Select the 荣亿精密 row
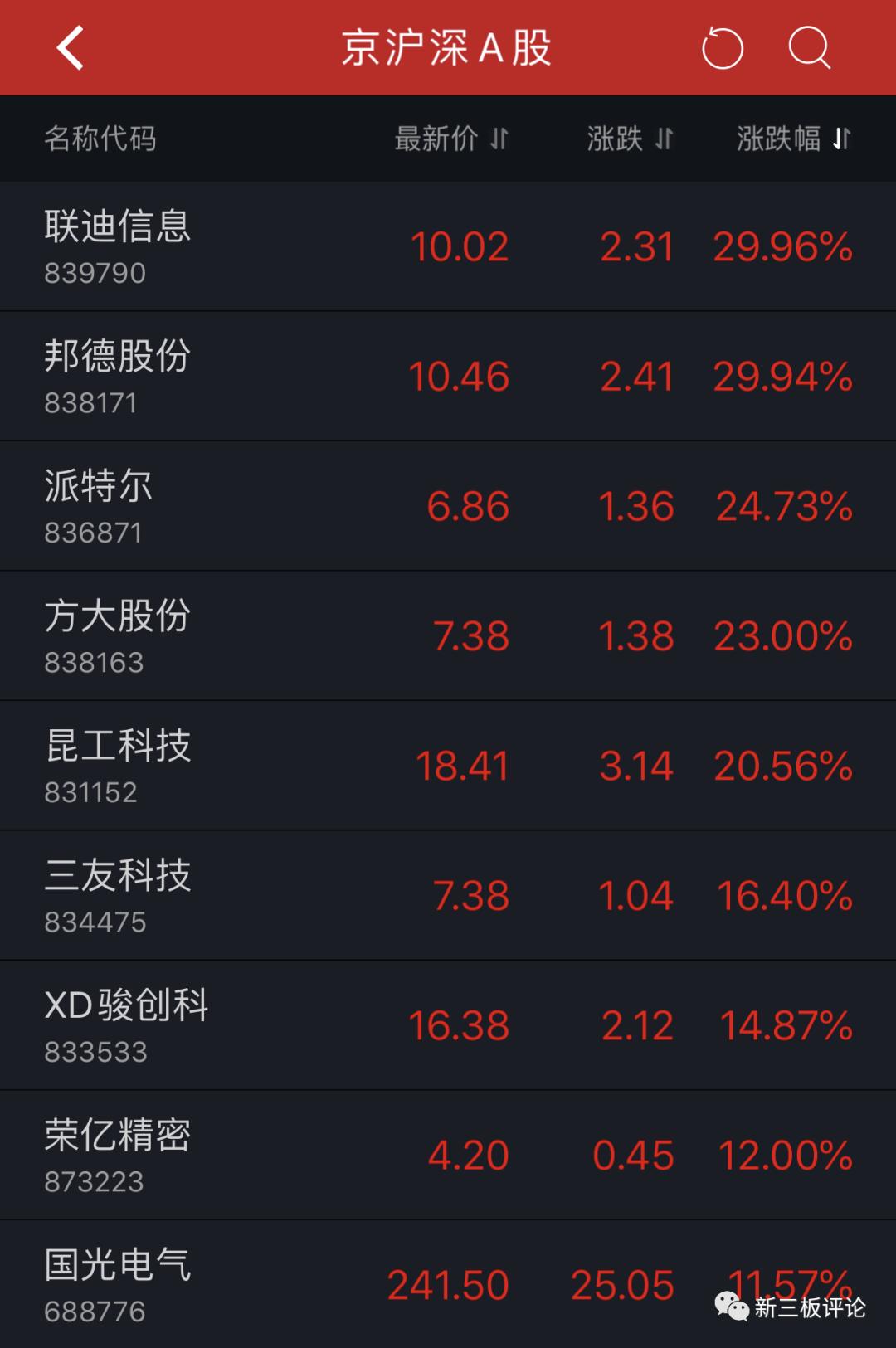 (117, 1155)
